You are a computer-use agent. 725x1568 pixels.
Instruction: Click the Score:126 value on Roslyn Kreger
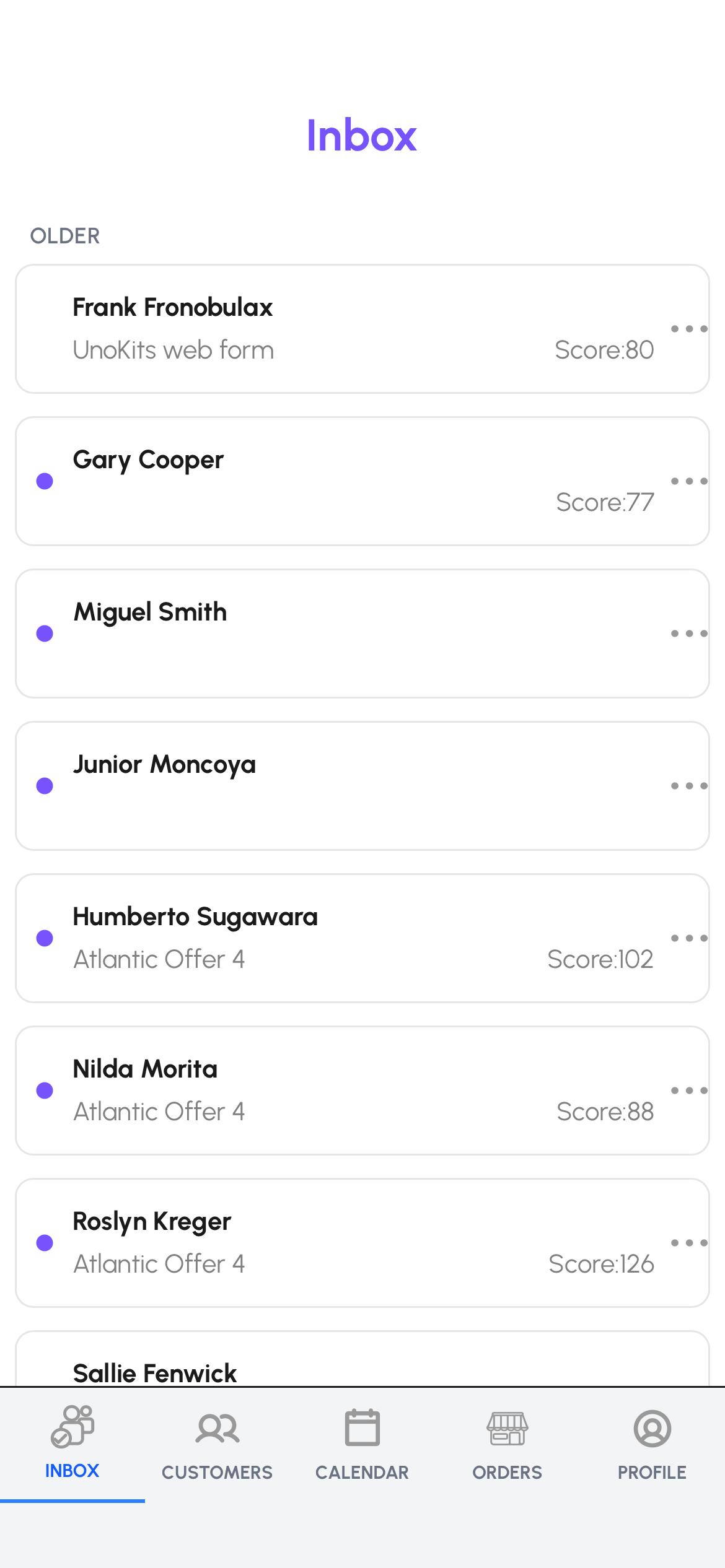pyautogui.click(x=602, y=1263)
